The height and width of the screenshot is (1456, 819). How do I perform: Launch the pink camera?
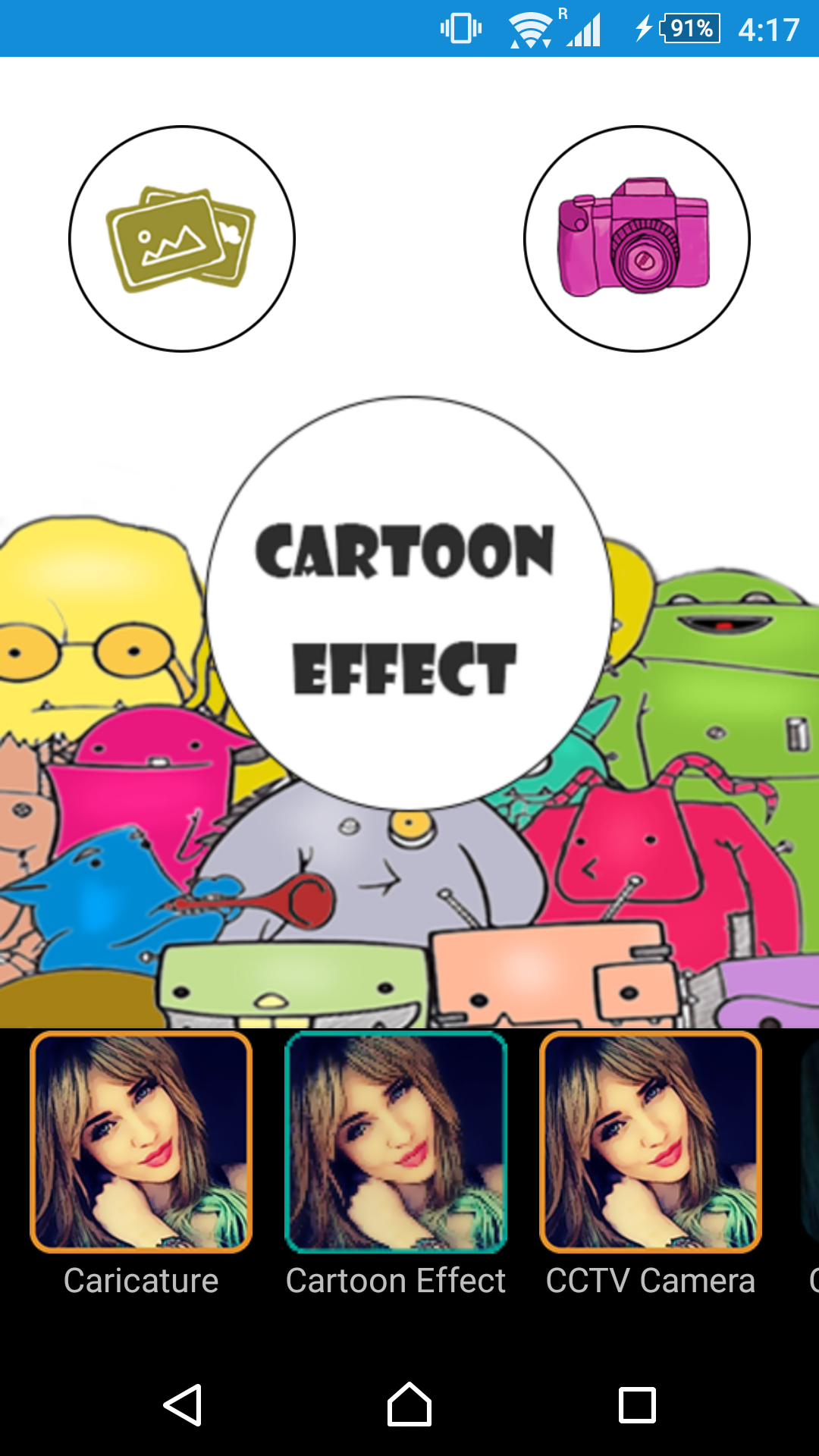637,239
